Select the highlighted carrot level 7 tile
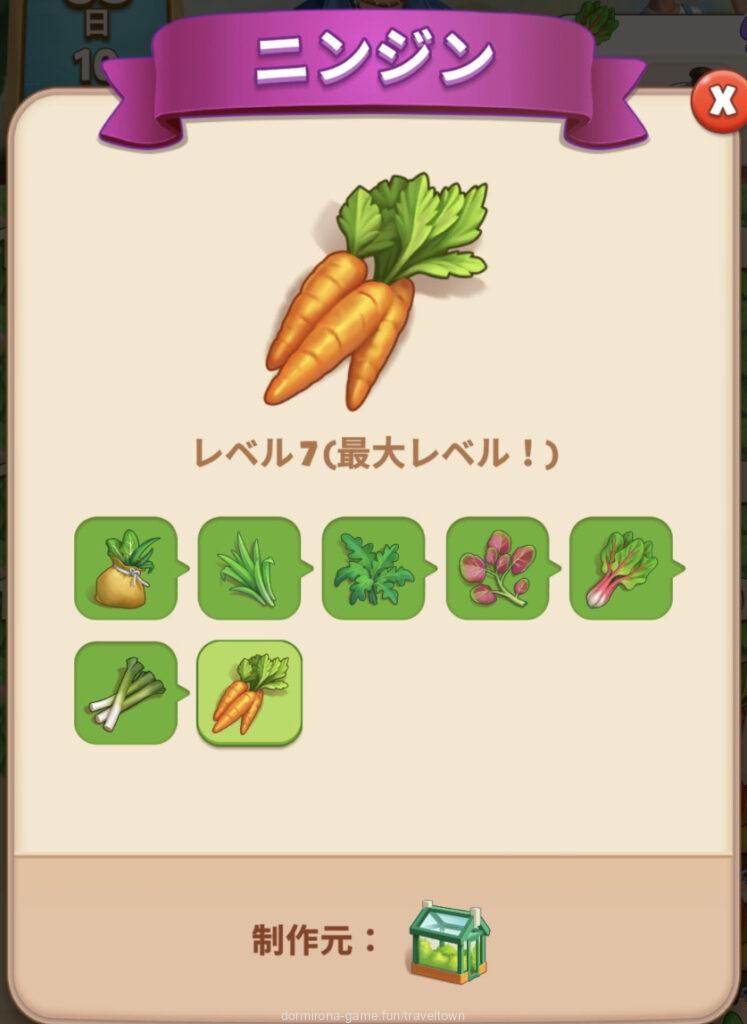Viewport: 747px width, 1024px height. tap(249, 693)
